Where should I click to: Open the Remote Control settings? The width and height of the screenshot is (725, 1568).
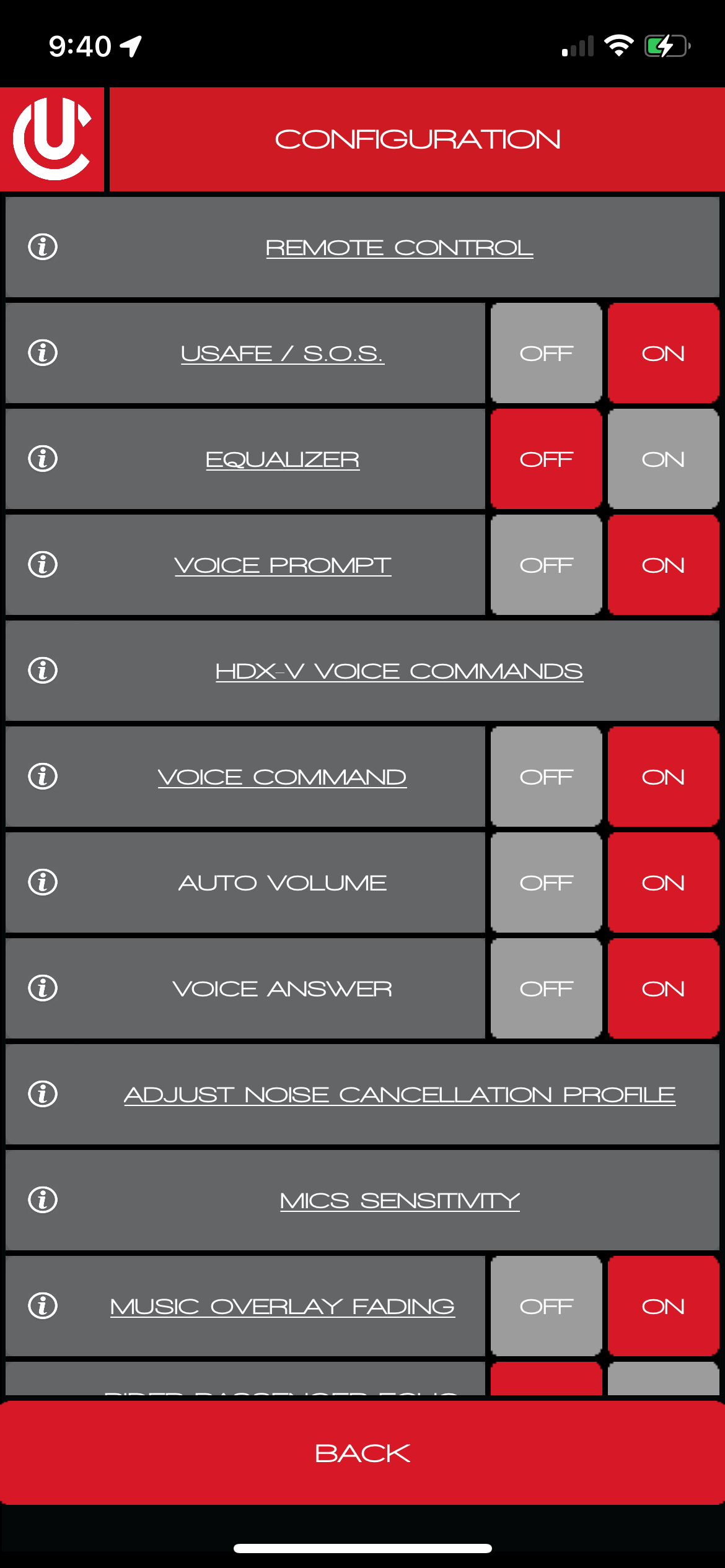399,248
